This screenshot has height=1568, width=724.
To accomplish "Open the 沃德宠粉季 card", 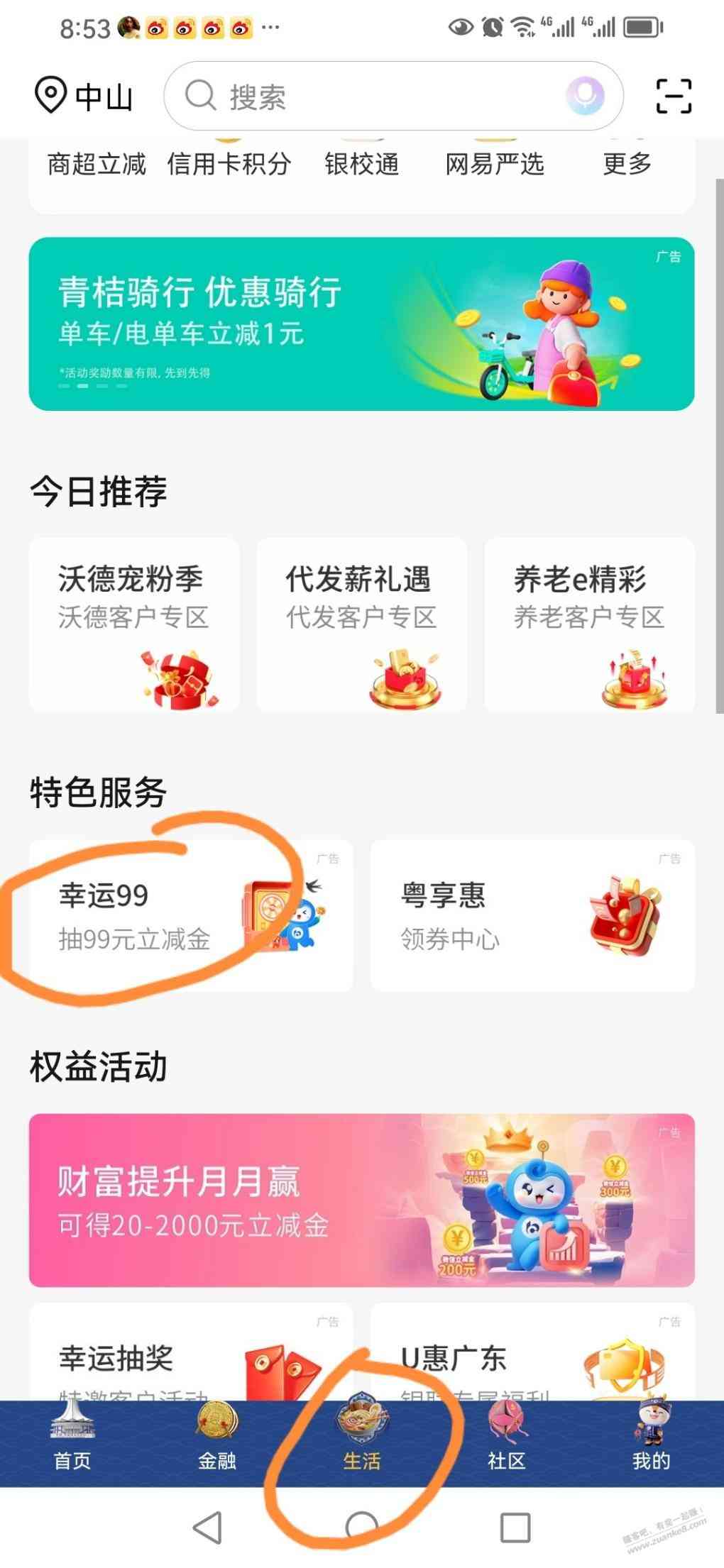I will (134, 624).
